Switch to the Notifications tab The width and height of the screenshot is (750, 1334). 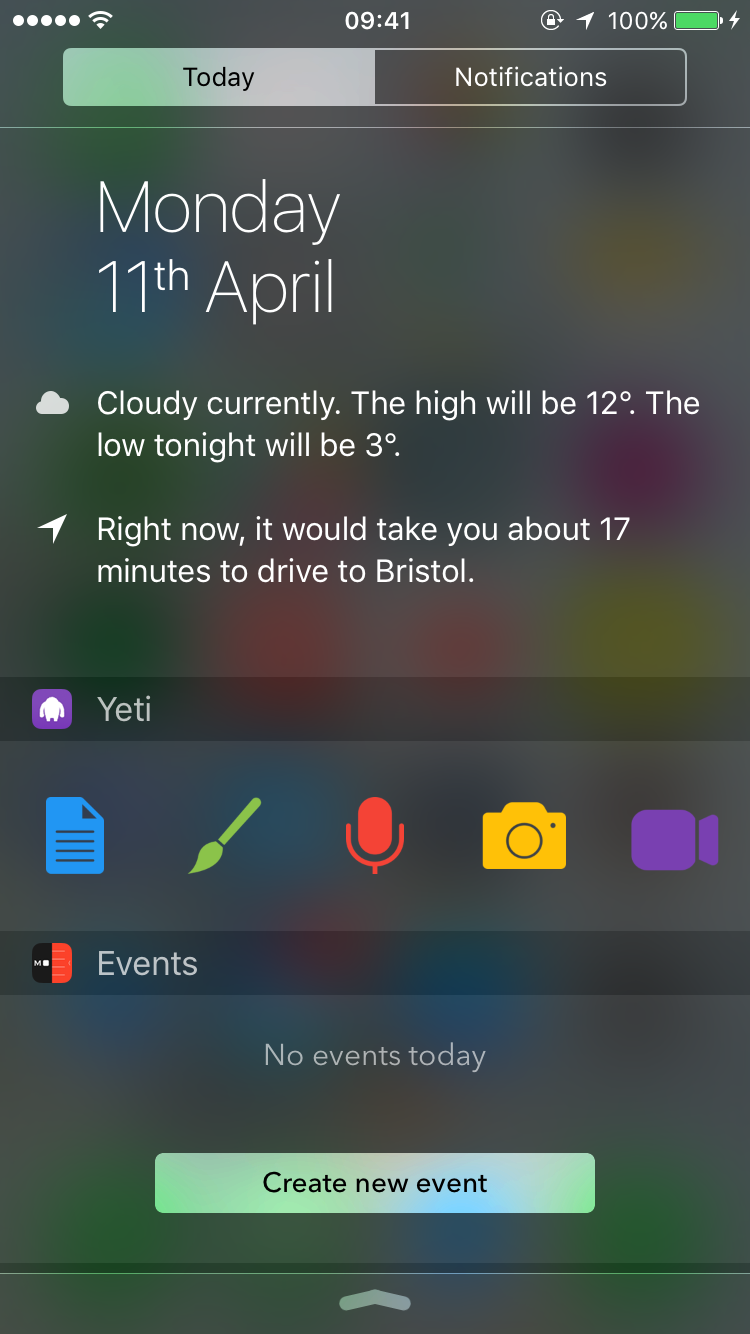tap(530, 77)
